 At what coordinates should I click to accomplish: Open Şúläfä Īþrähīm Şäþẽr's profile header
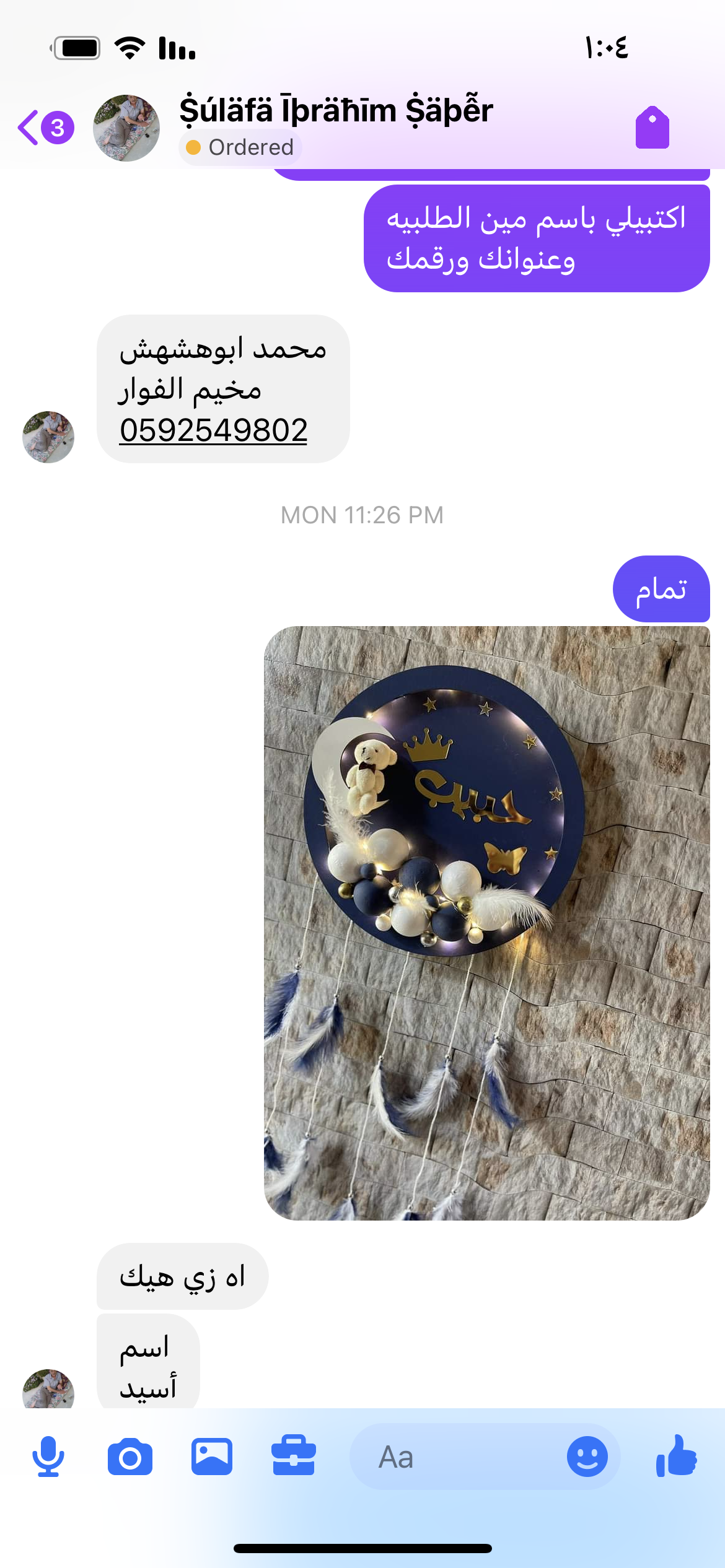[336, 111]
